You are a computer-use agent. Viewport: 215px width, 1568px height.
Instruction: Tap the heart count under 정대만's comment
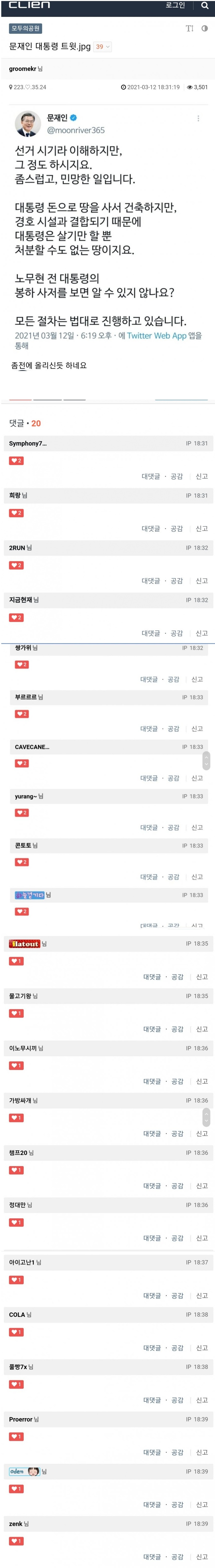(x=16, y=1222)
